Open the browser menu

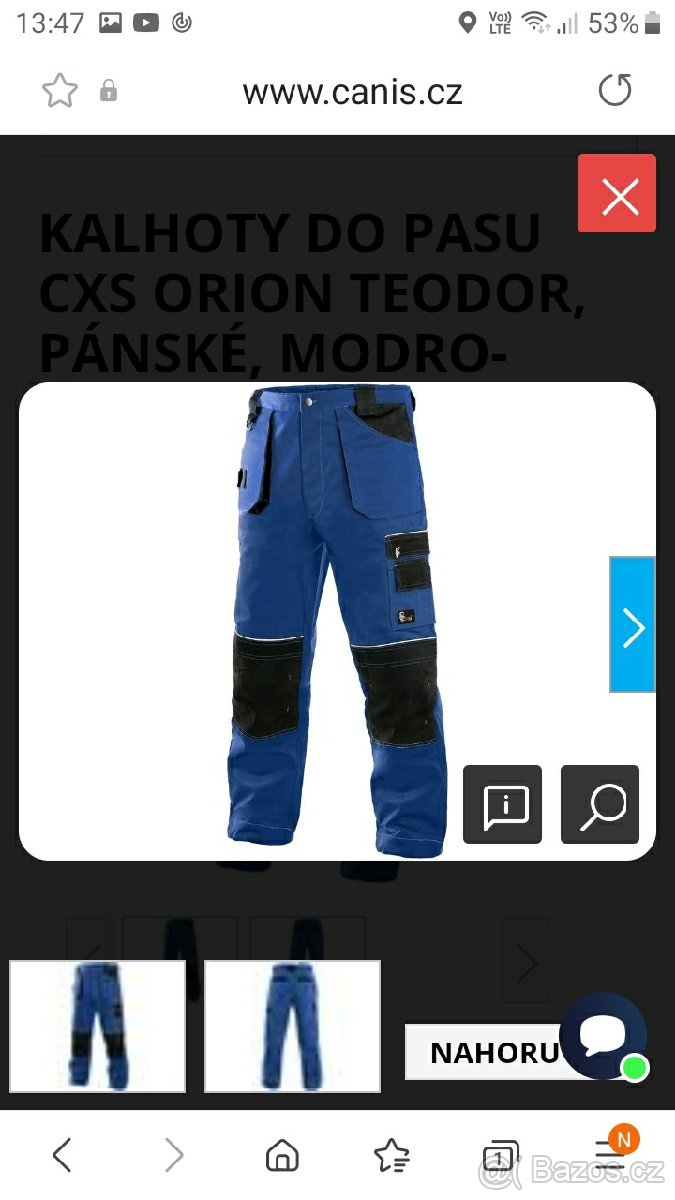click(610, 1156)
